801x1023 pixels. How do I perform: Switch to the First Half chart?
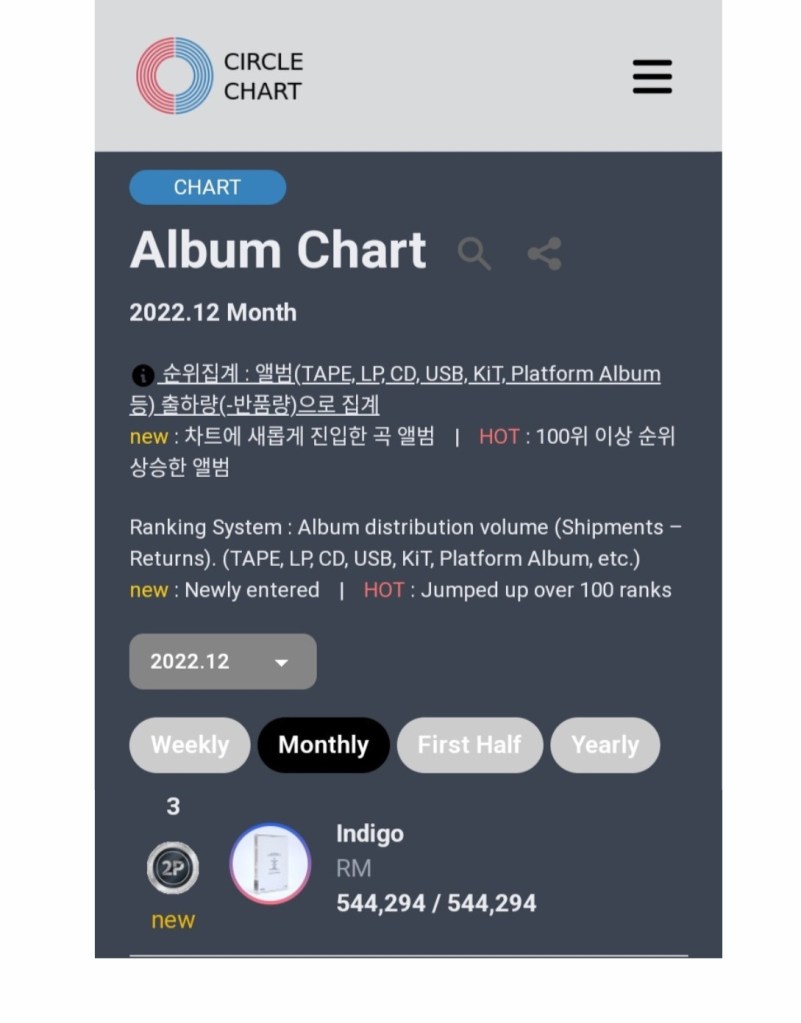(469, 745)
